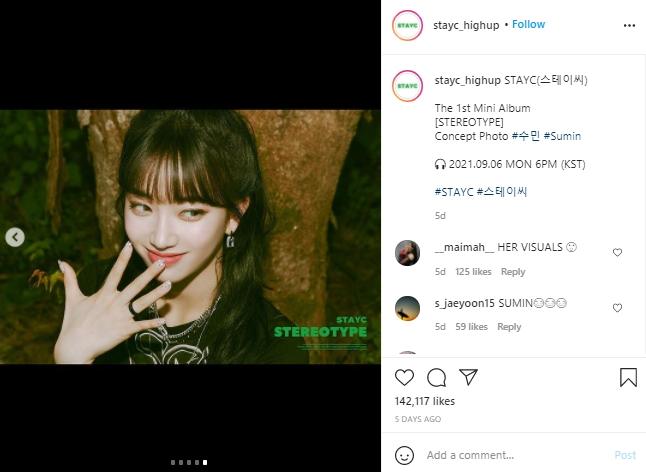This screenshot has width=646, height=472.
Task: Follow the stayc_highup account
Action: (x=528, y=24)
